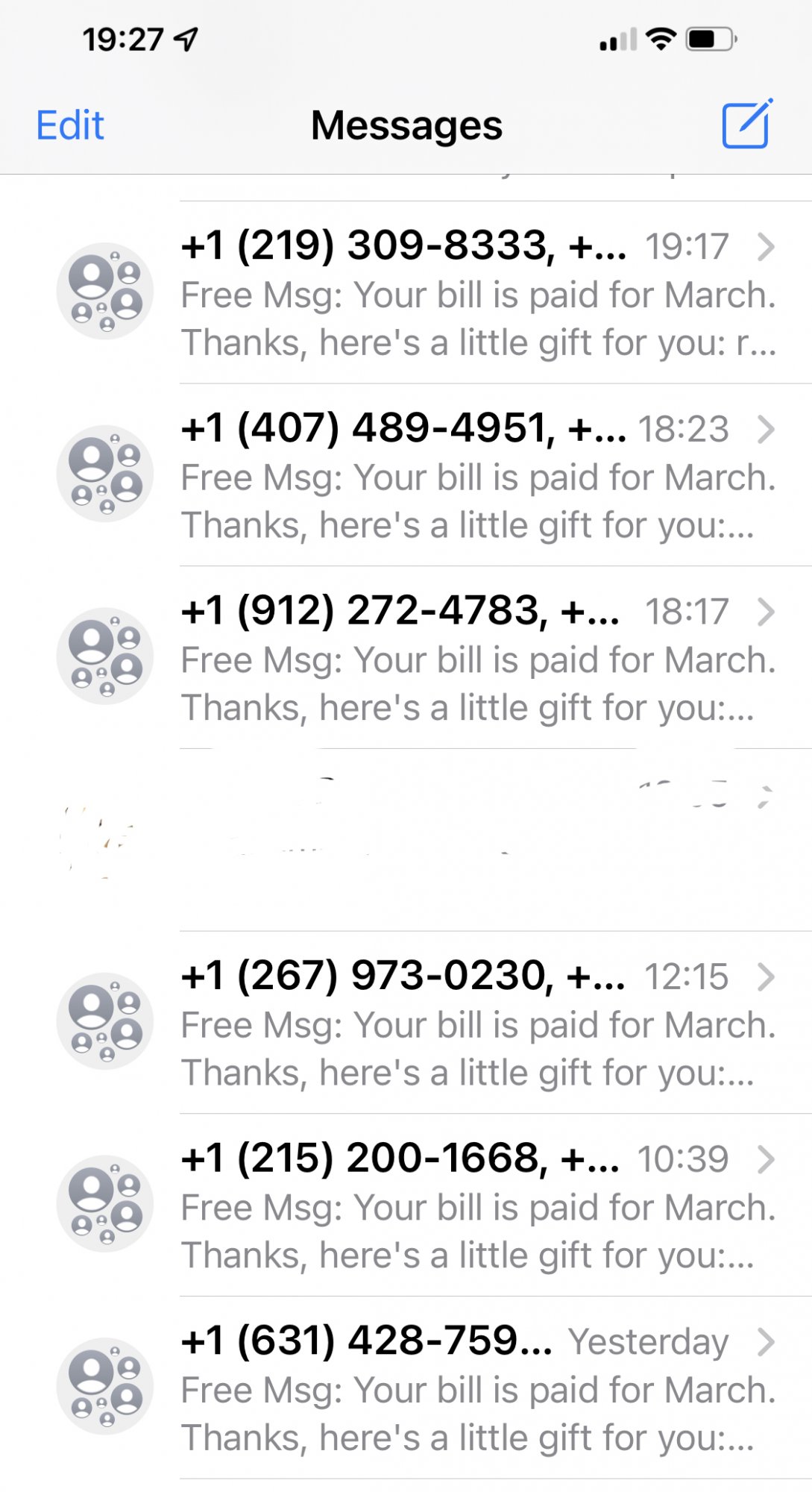Compose a new message
The image size is (812, 1492).
pos(746,124)
